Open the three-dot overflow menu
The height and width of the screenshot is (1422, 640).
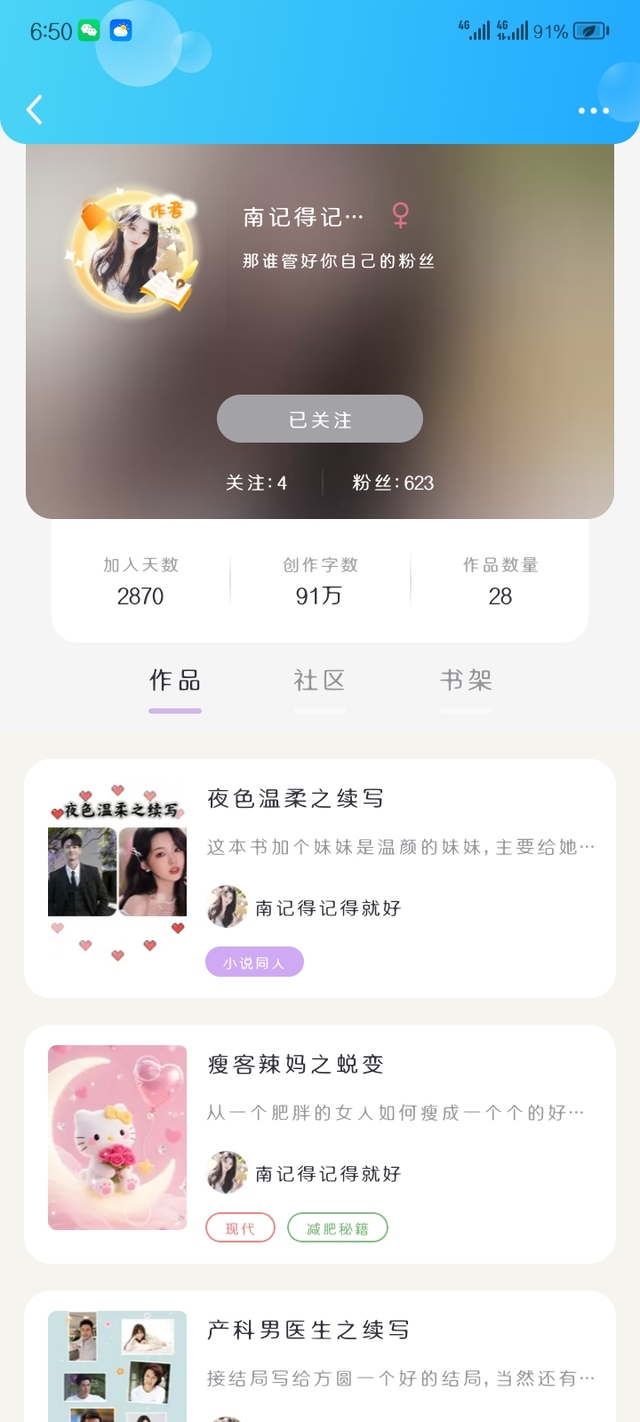(593, 111)
